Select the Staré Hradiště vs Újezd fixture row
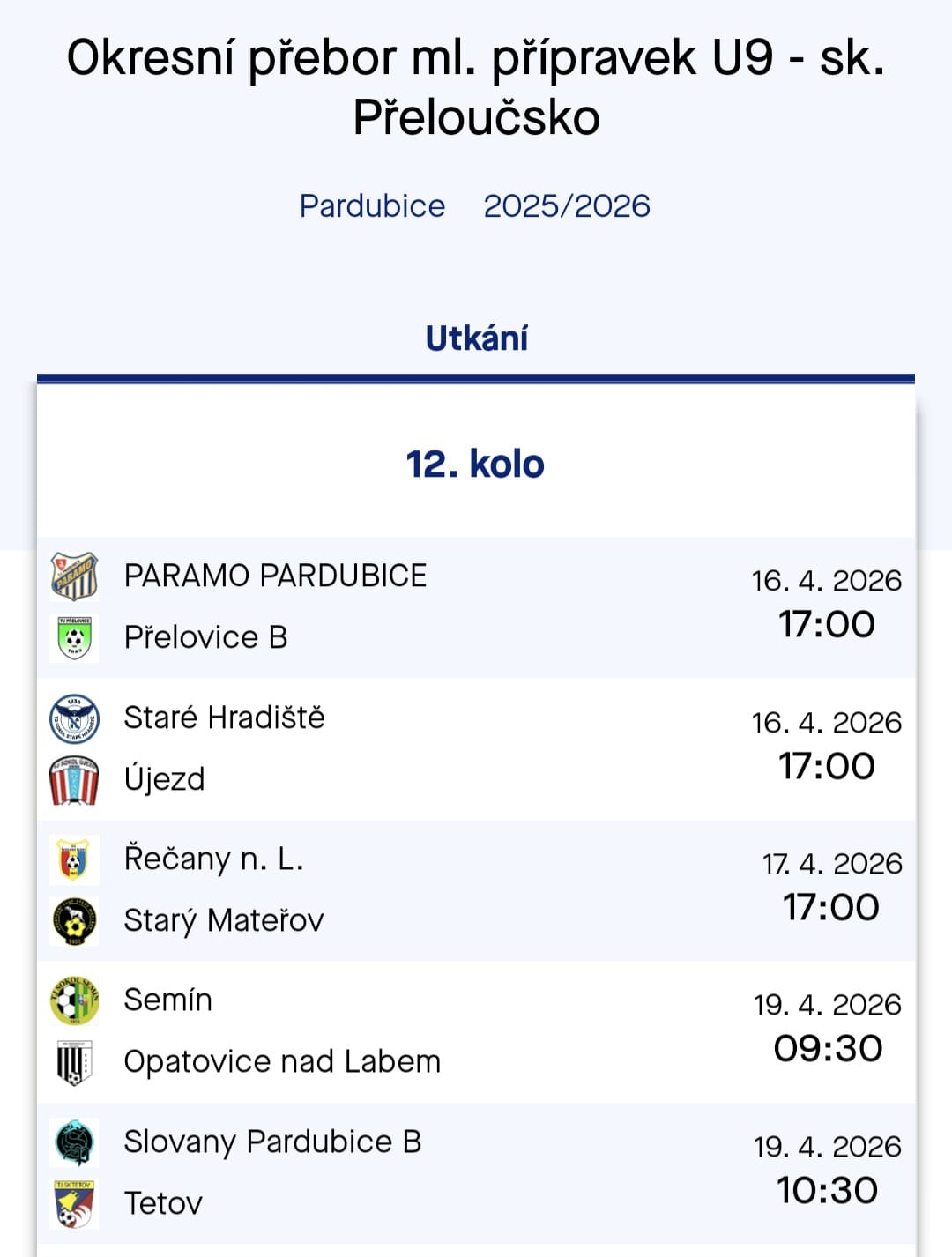 (476, 748)
